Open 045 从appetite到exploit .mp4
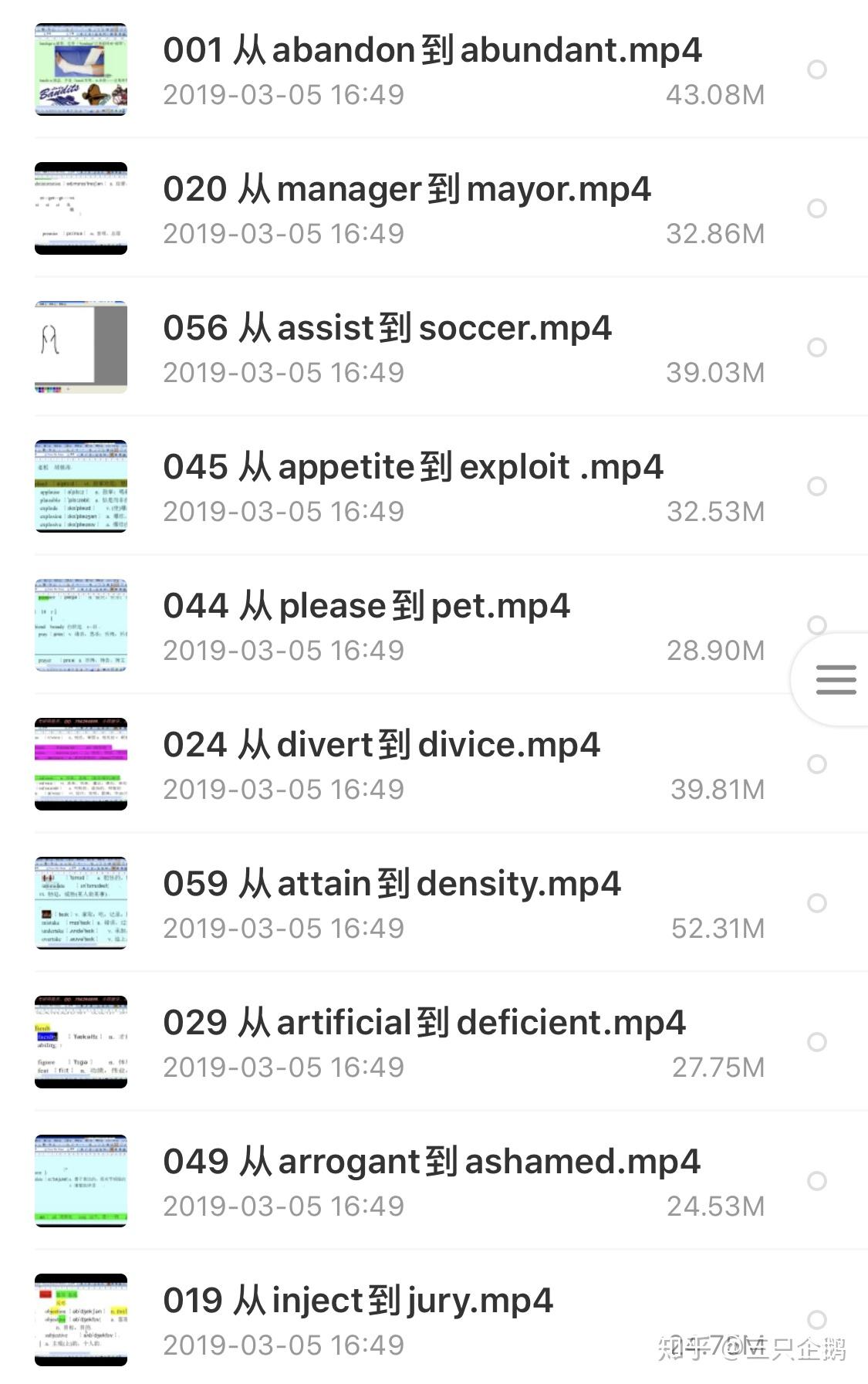868x1384 pixels. point(413,468)
